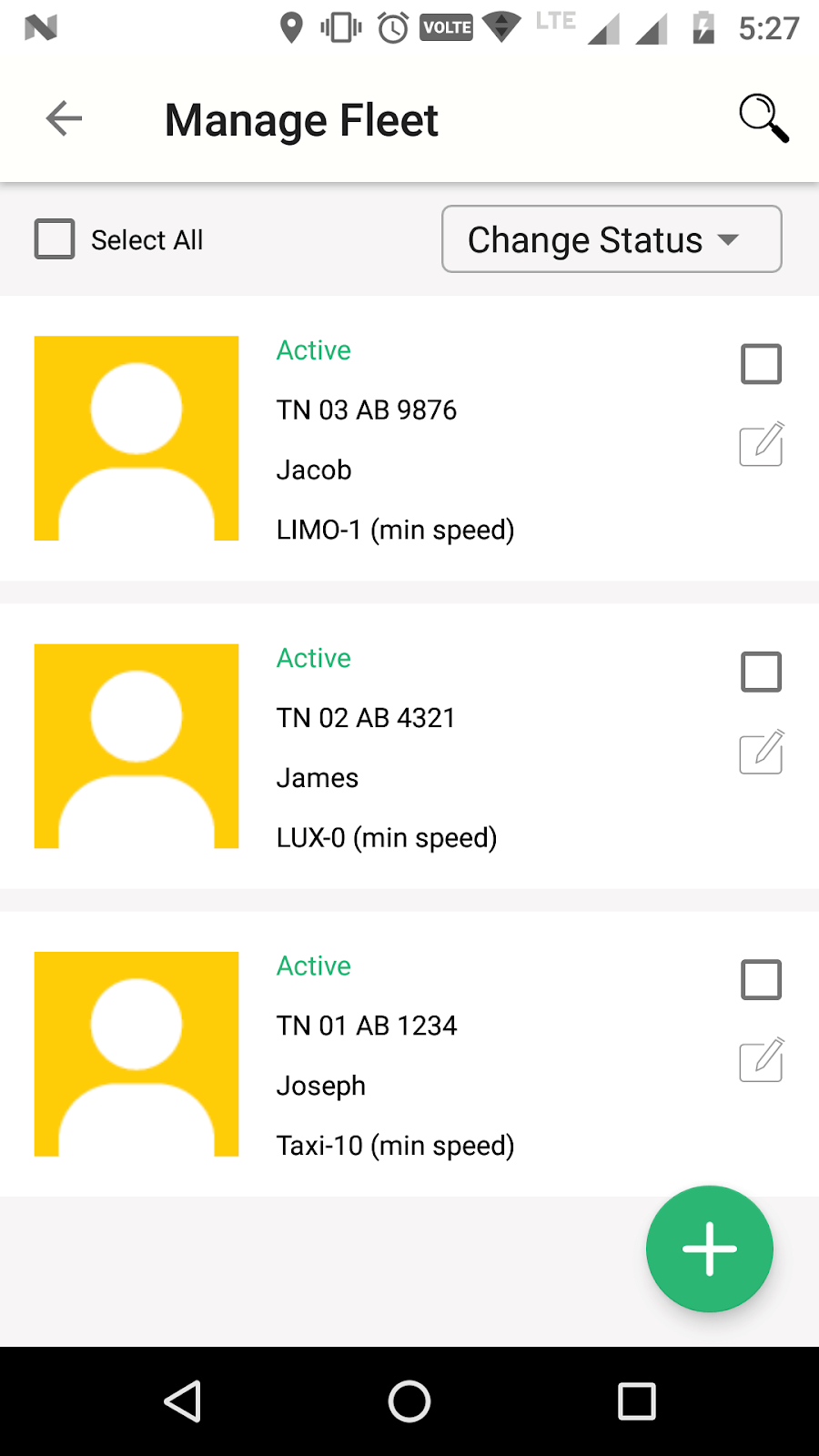Viewport: 819px width, 1456px height.
Task: Tick the checkbox for James's vehicle
Action: pyautogui.click(x=762, y=672)
